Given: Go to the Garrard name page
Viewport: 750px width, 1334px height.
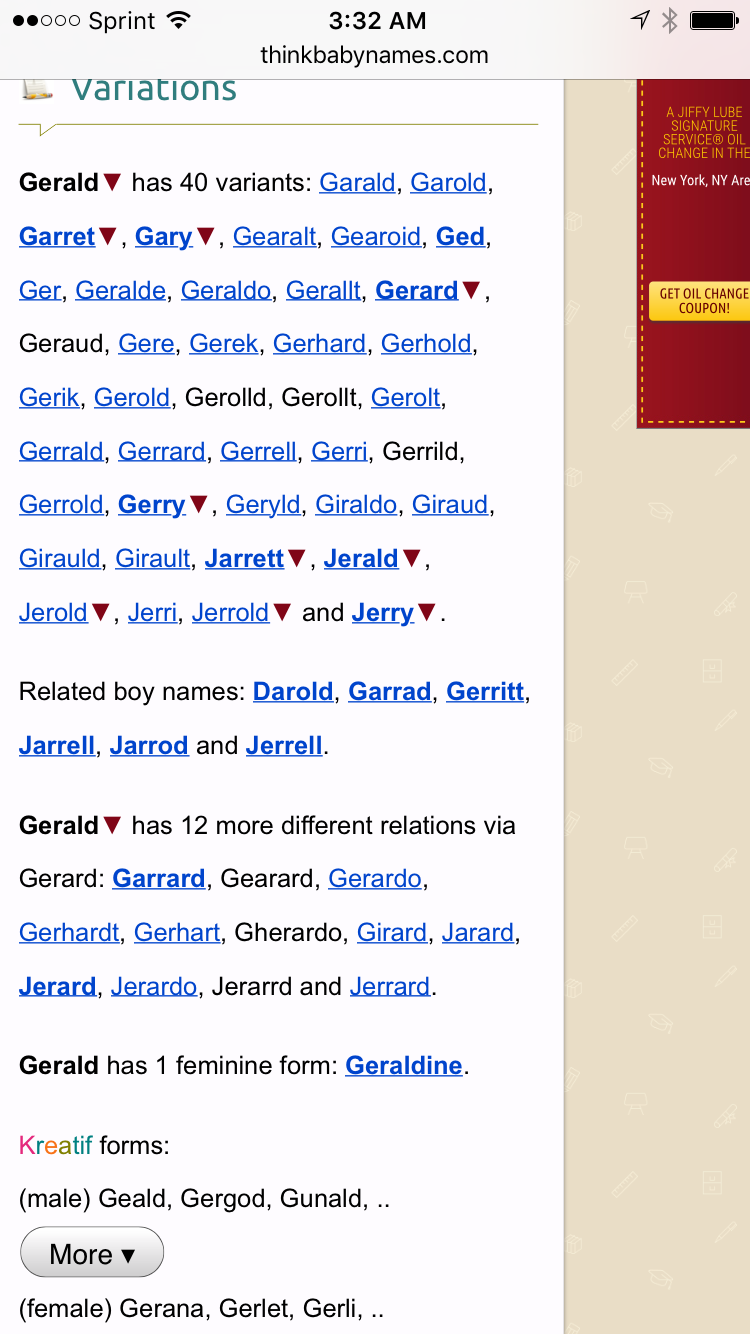Looking at the screenshot, I should (x=159, y=879).
